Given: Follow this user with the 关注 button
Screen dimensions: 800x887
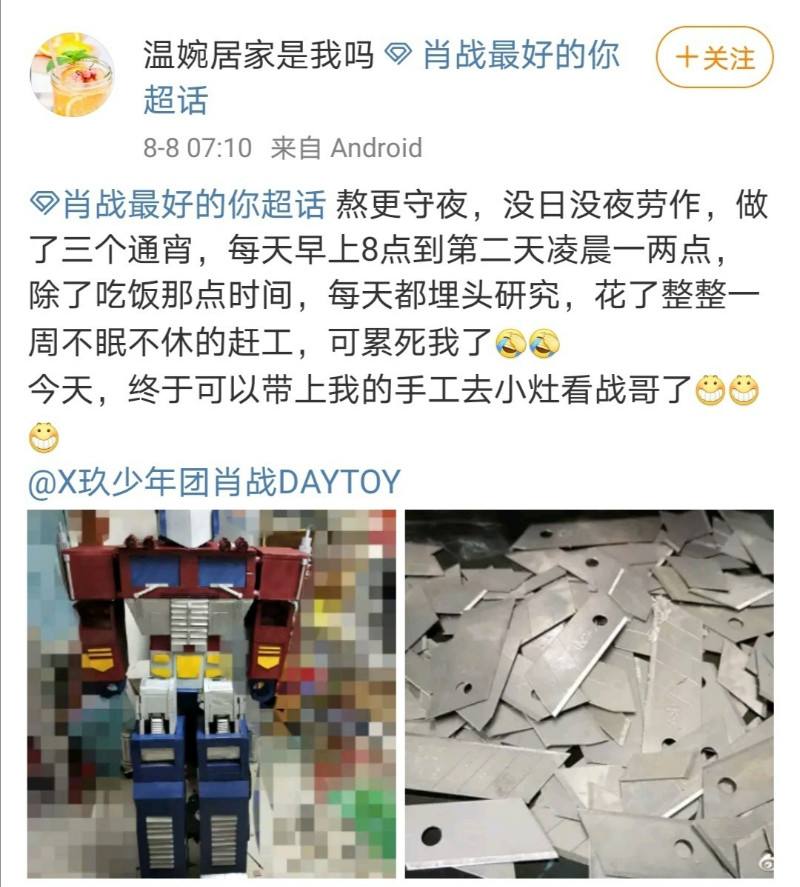Looking at the screenshot, I should (714, 58).
